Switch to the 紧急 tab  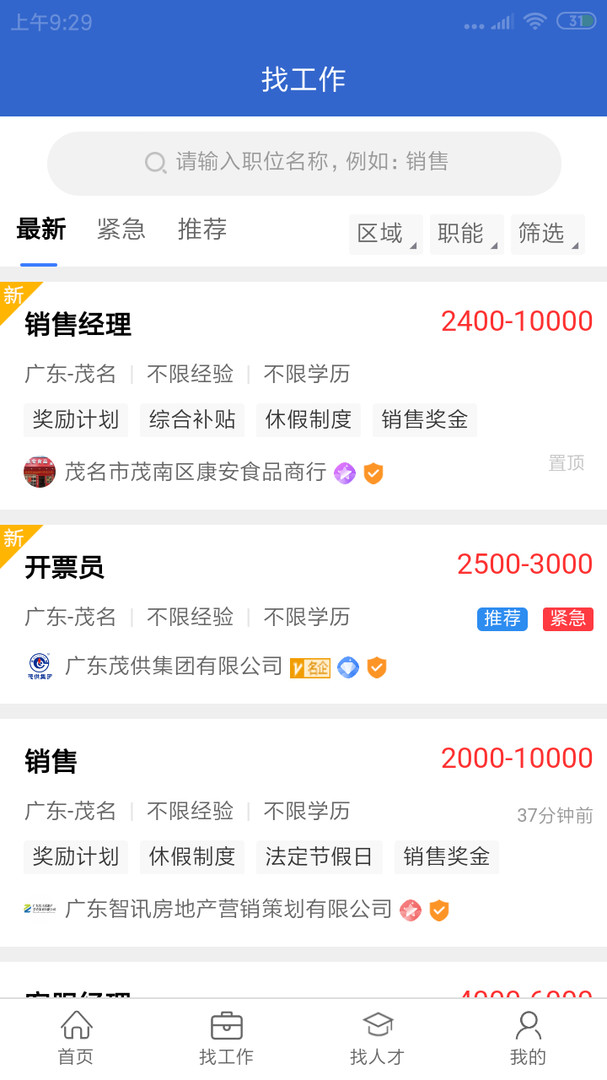pos(121,230)
